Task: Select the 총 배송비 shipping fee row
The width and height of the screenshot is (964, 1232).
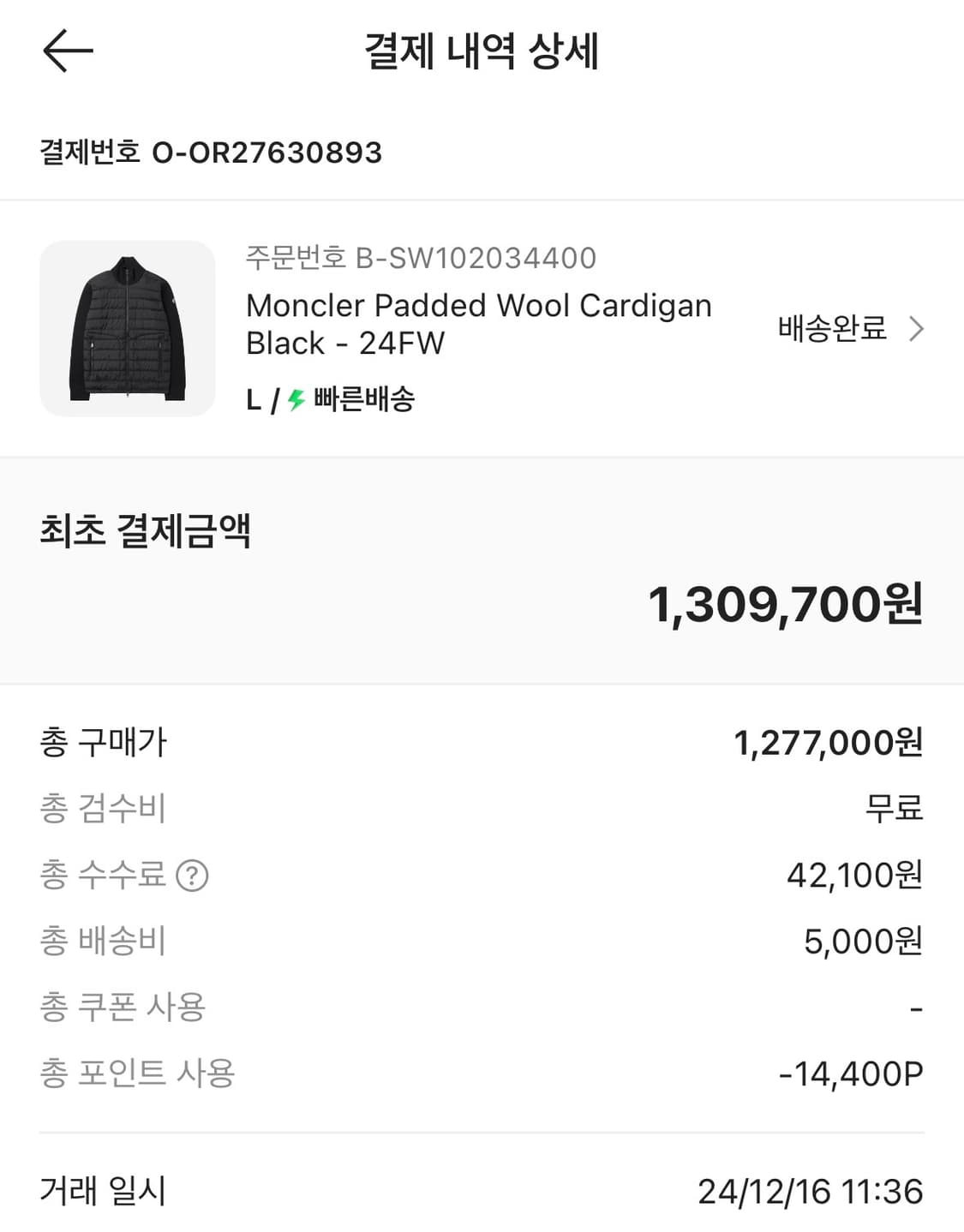Action: 480,941
